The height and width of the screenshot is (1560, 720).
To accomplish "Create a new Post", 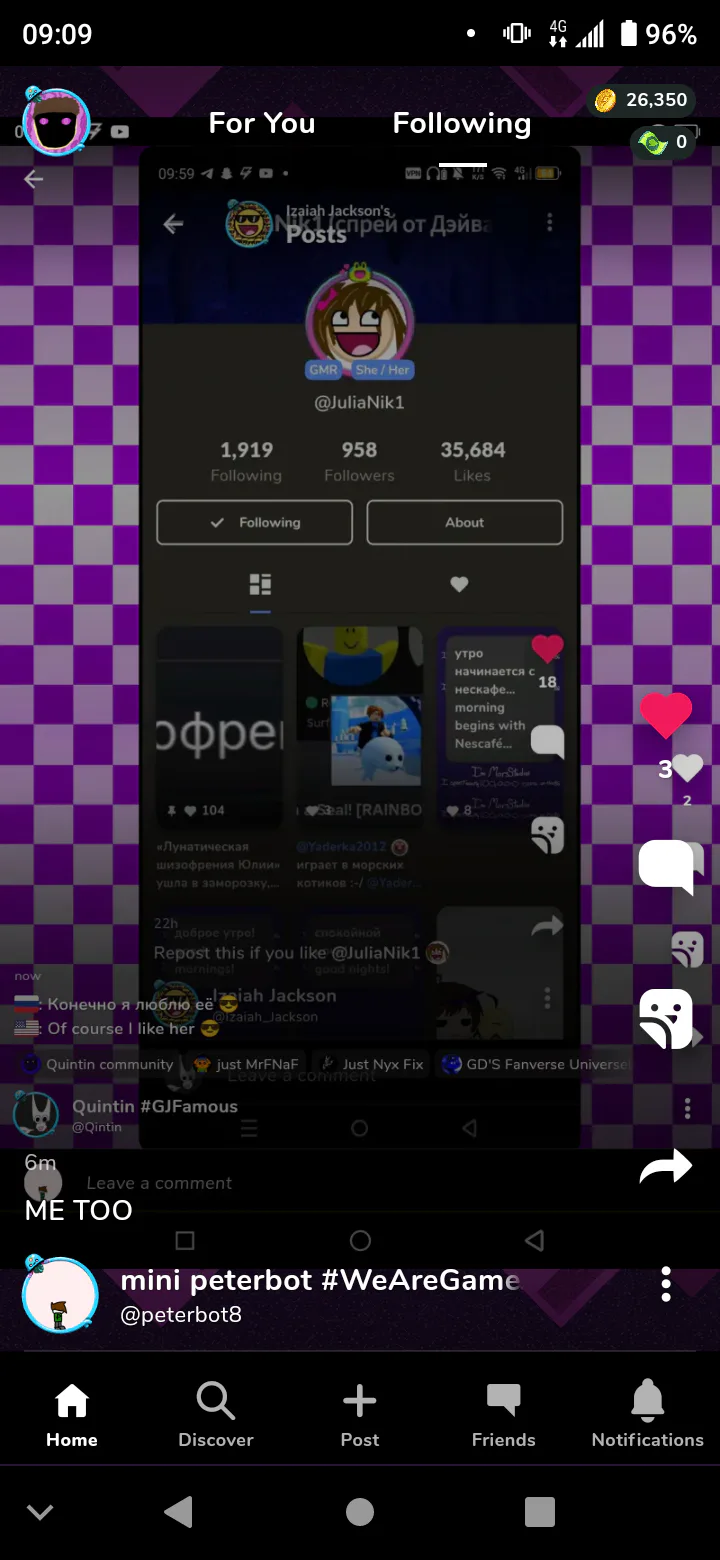I will [360, 1415].
